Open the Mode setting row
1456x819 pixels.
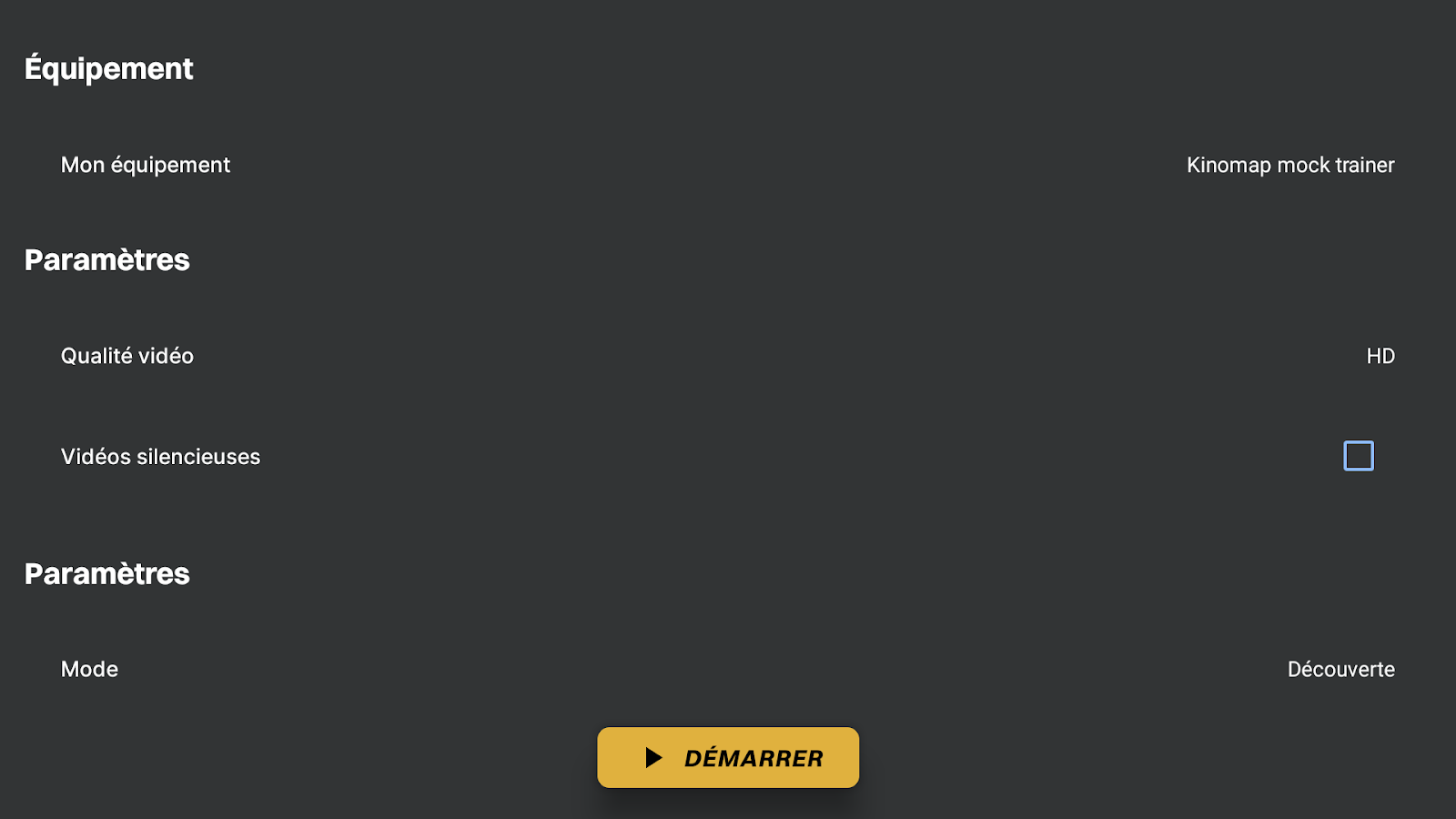click(727, 669)
